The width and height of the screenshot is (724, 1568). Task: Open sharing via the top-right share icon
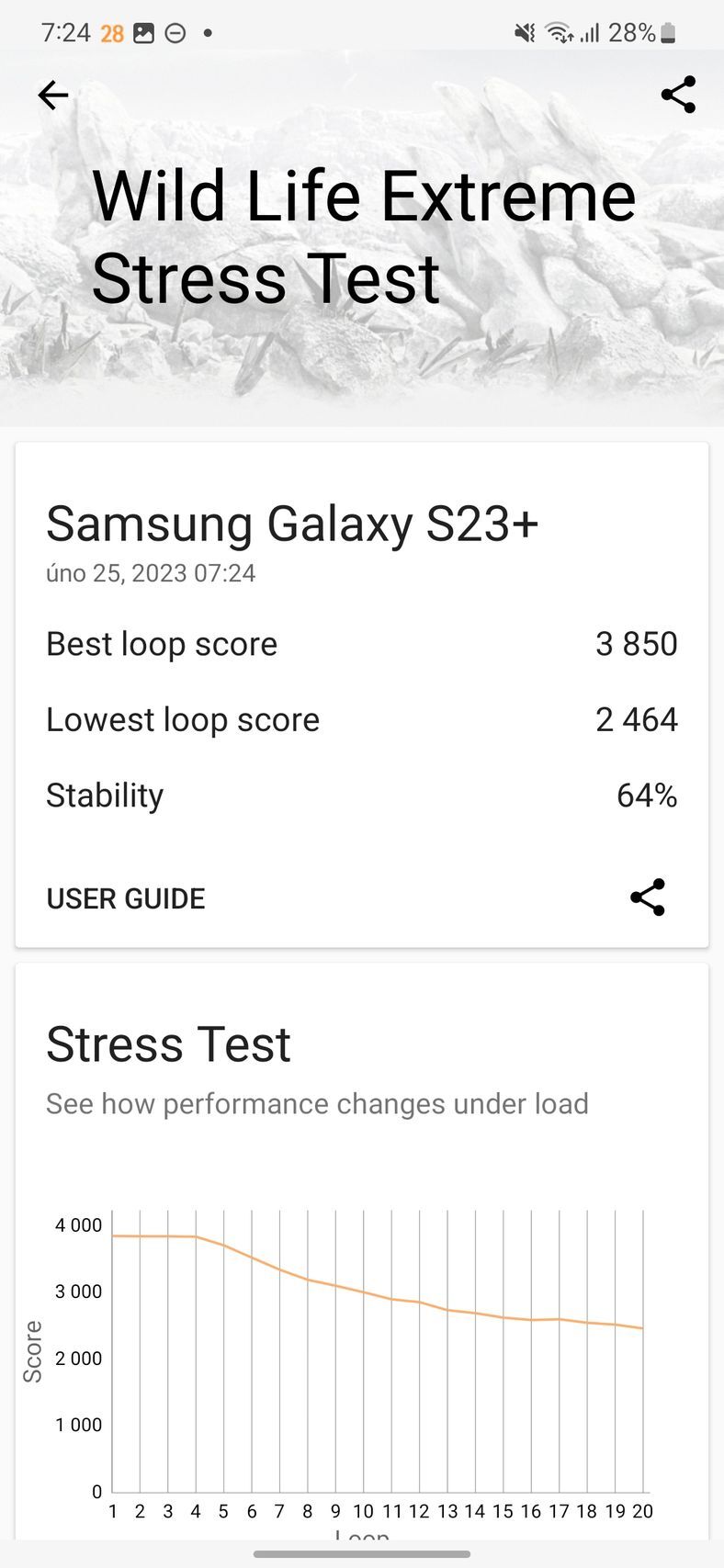[x=677, y=94]
